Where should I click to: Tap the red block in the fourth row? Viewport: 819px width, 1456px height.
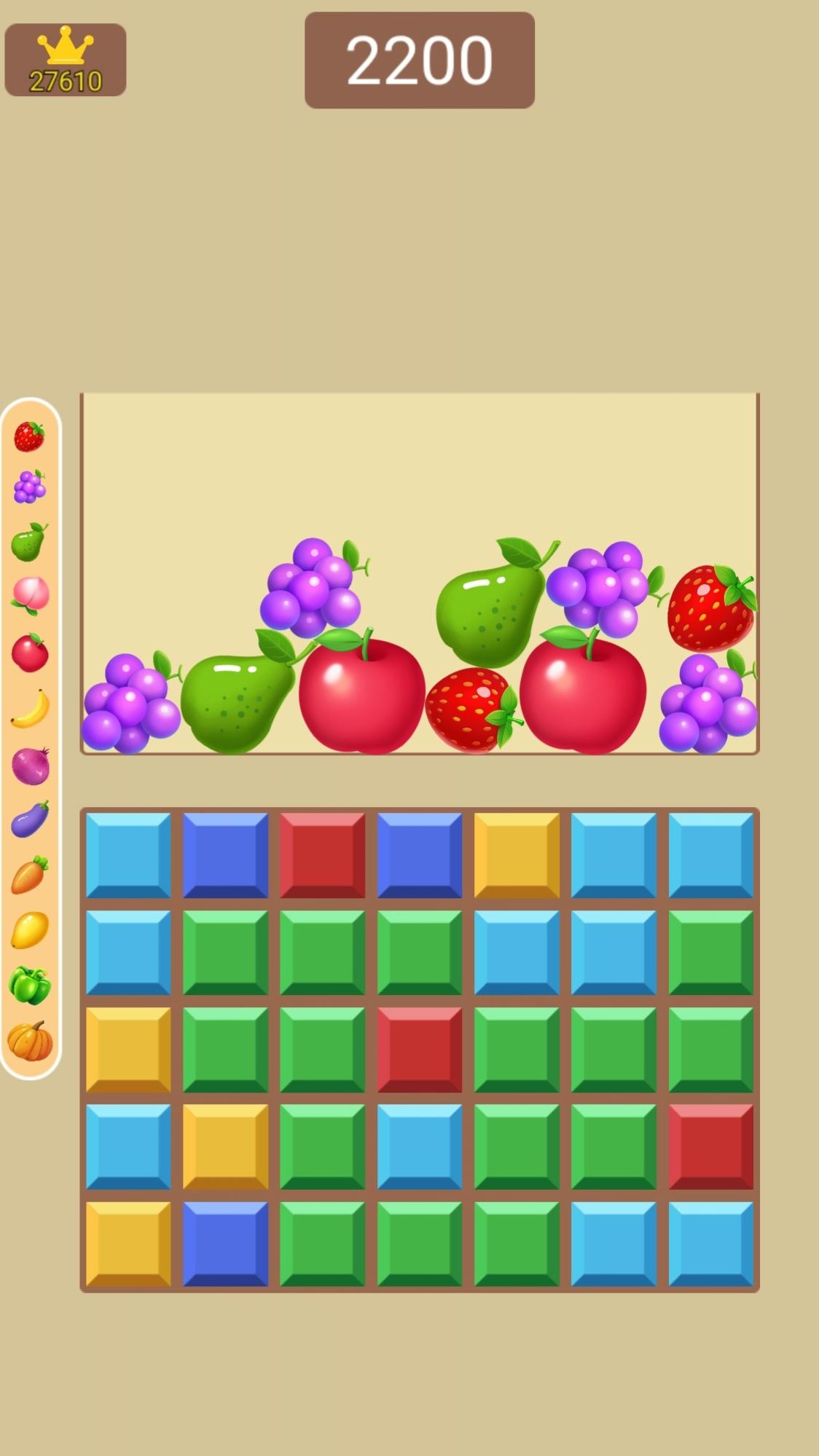coord(710,1146)
